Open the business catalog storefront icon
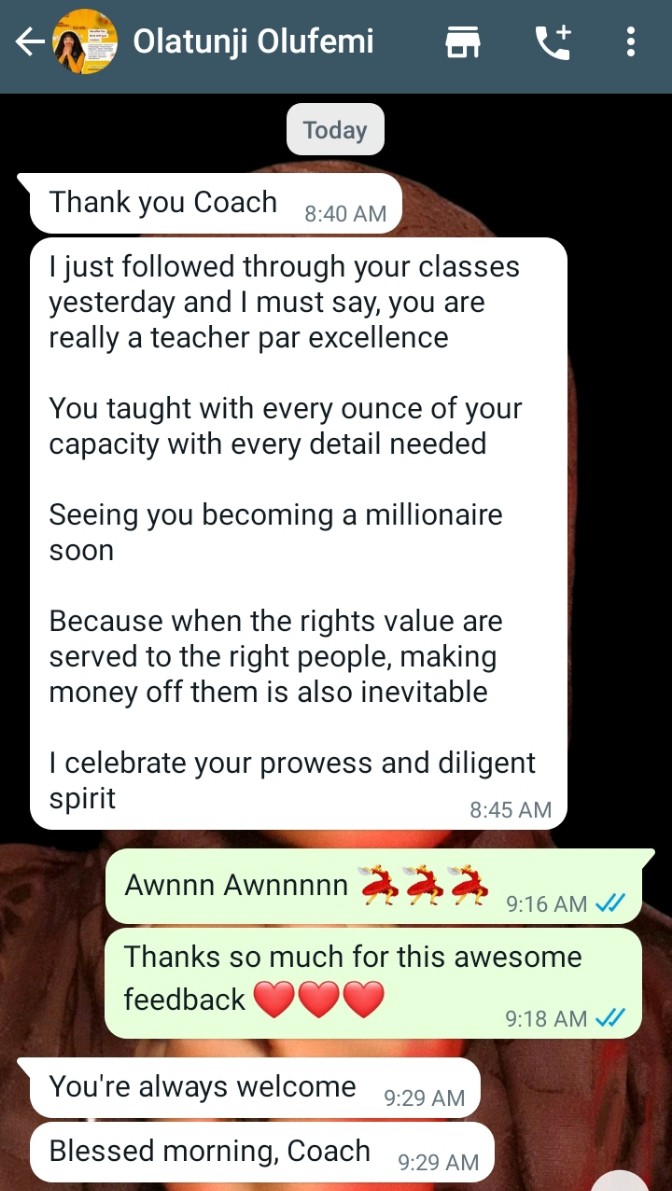The height and width of the screenshot is (1191, 672). click(462, 43)
